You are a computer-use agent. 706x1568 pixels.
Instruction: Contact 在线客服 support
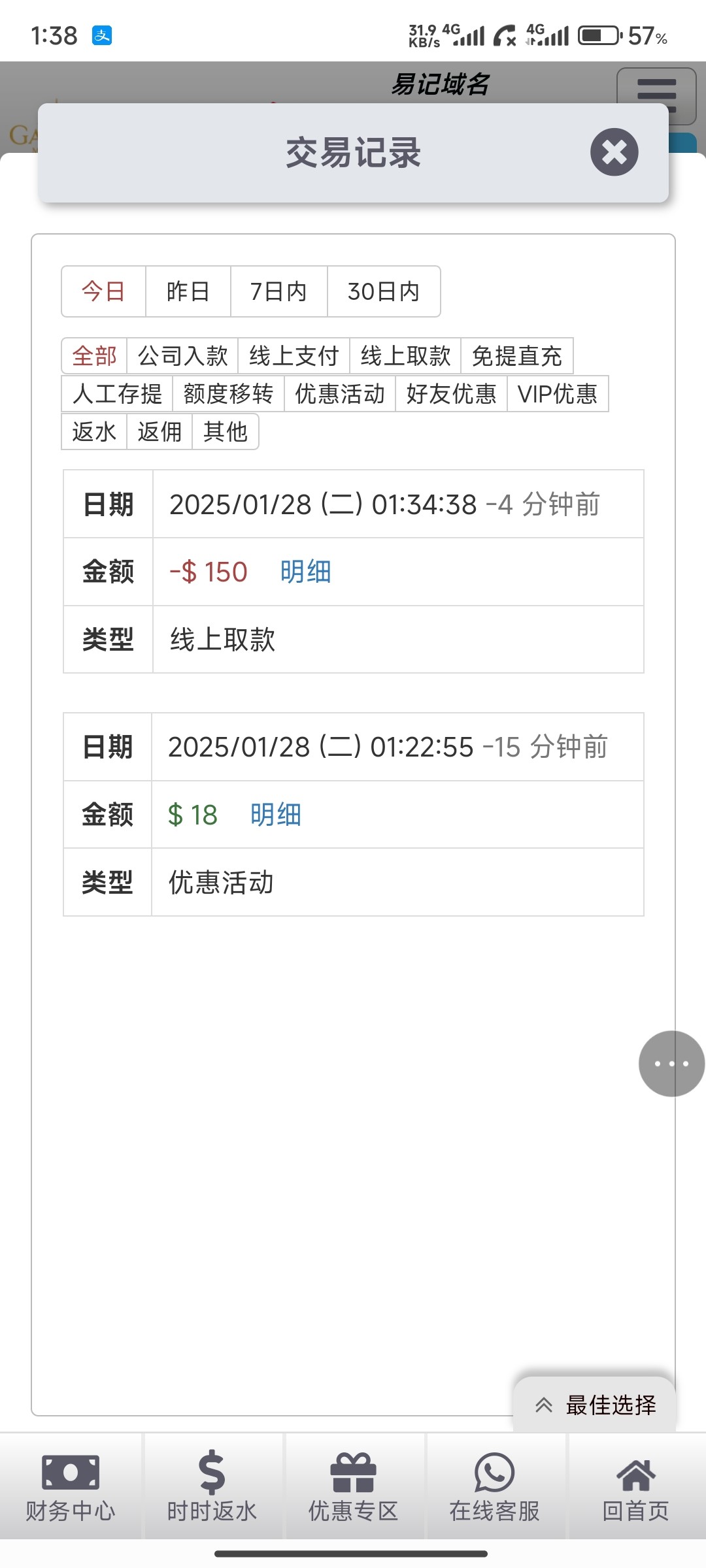pos(494,1486)
